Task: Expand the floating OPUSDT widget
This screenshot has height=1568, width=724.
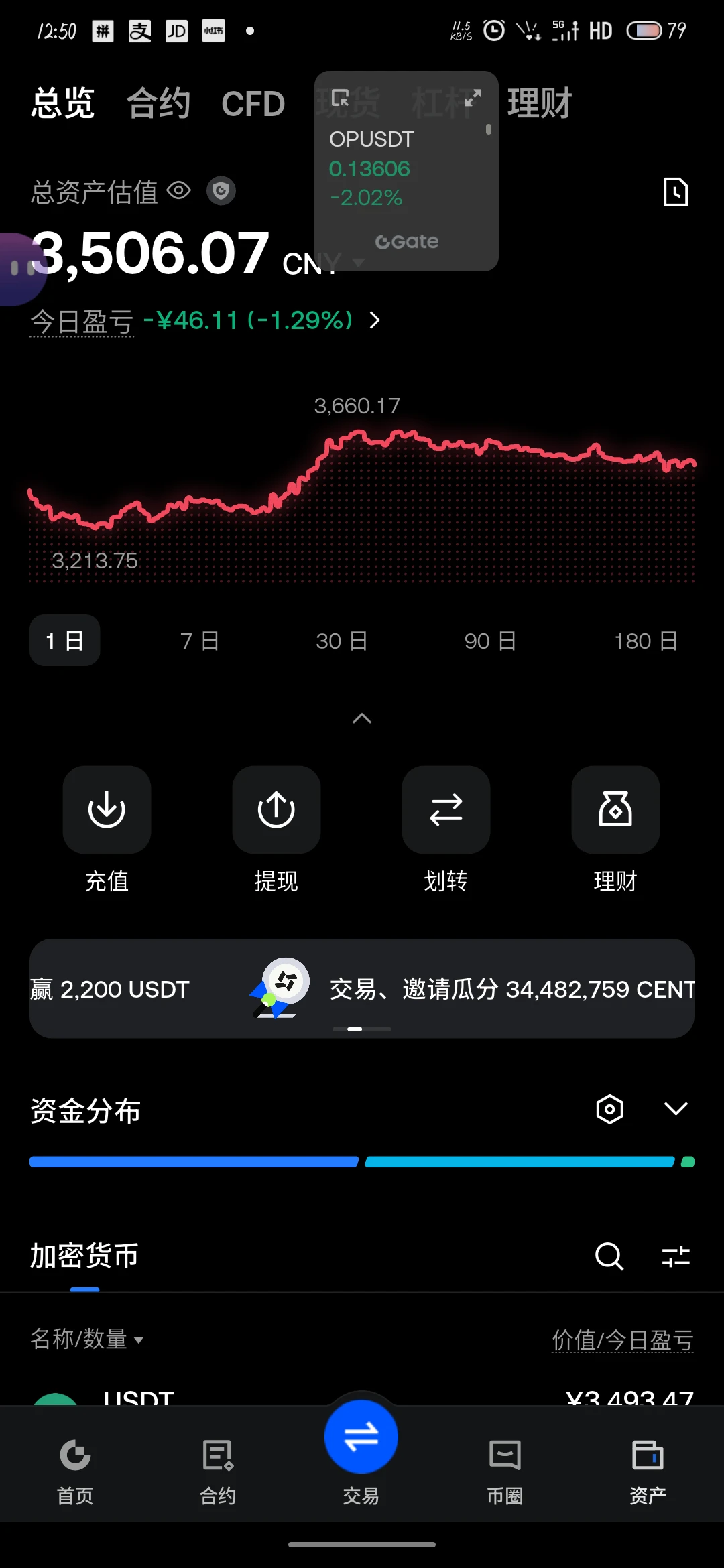Action: click(x=473, y=99)
